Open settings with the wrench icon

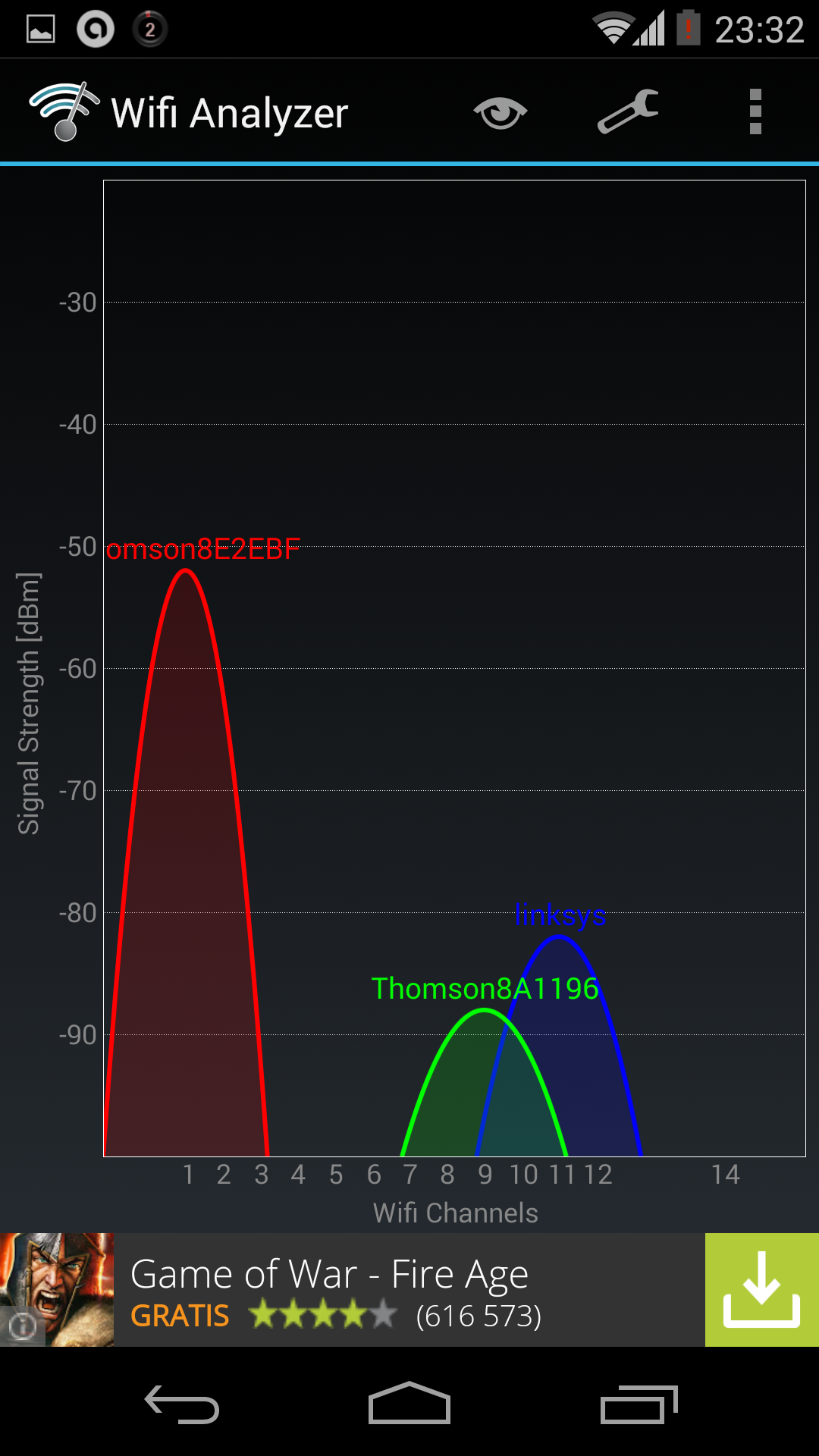[628, 111]
